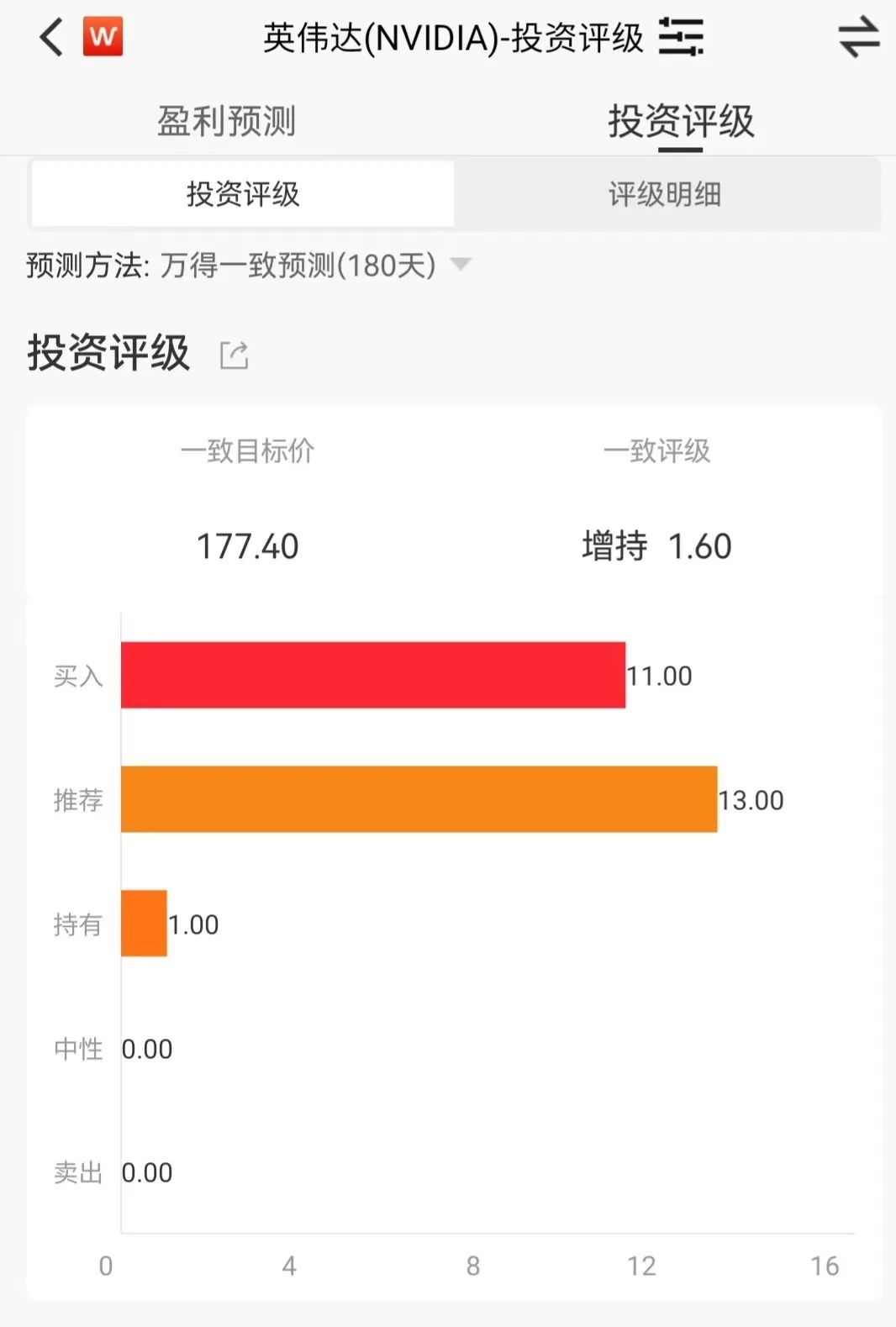This screenshot has width=896, height=1327.
Task: Select the 投资评级 segment
Action: coord(243,194)
